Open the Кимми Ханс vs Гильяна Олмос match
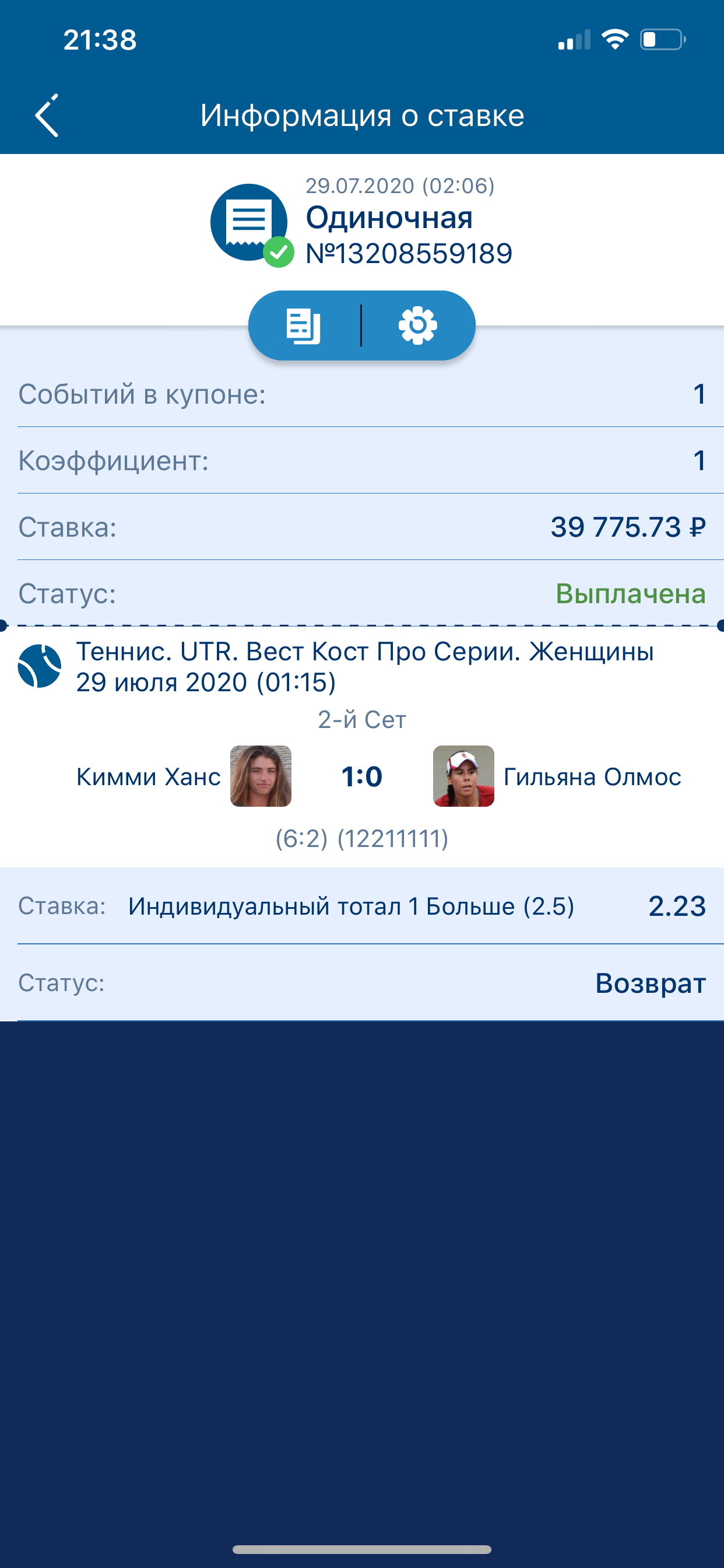Image resolution: width=724 pixels, height=1568 pixels. (361, 776)
